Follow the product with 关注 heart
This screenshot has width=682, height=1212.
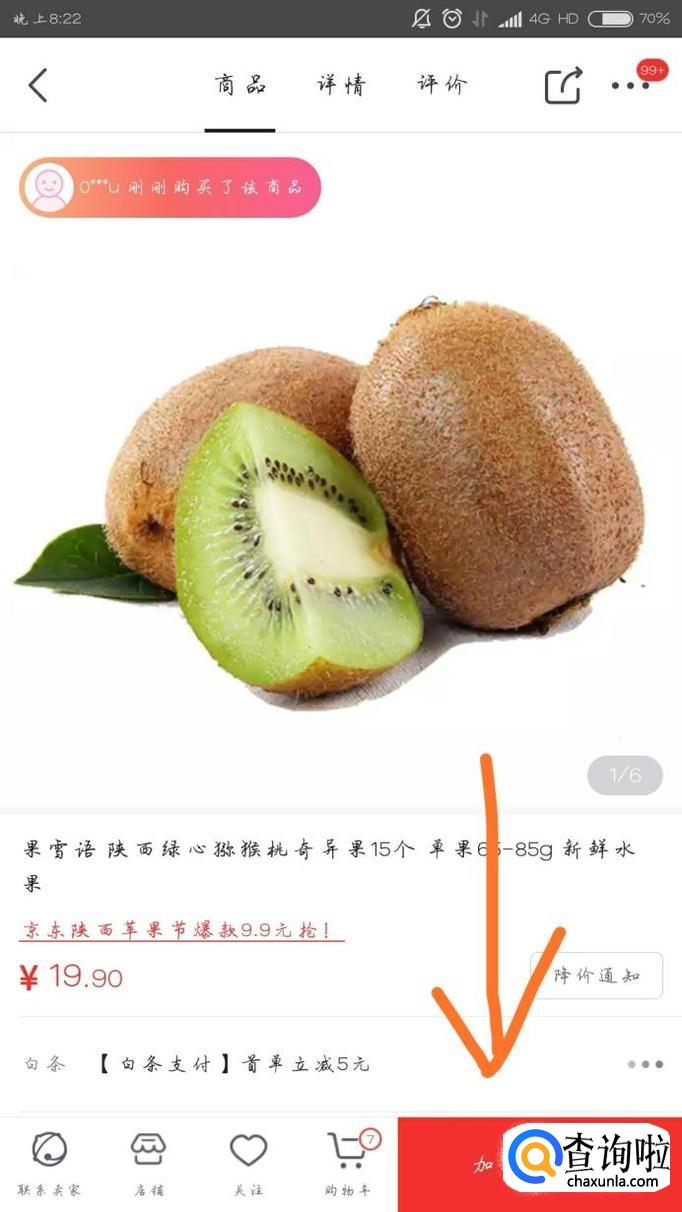pyautogui.click(x=248, y=1163)
